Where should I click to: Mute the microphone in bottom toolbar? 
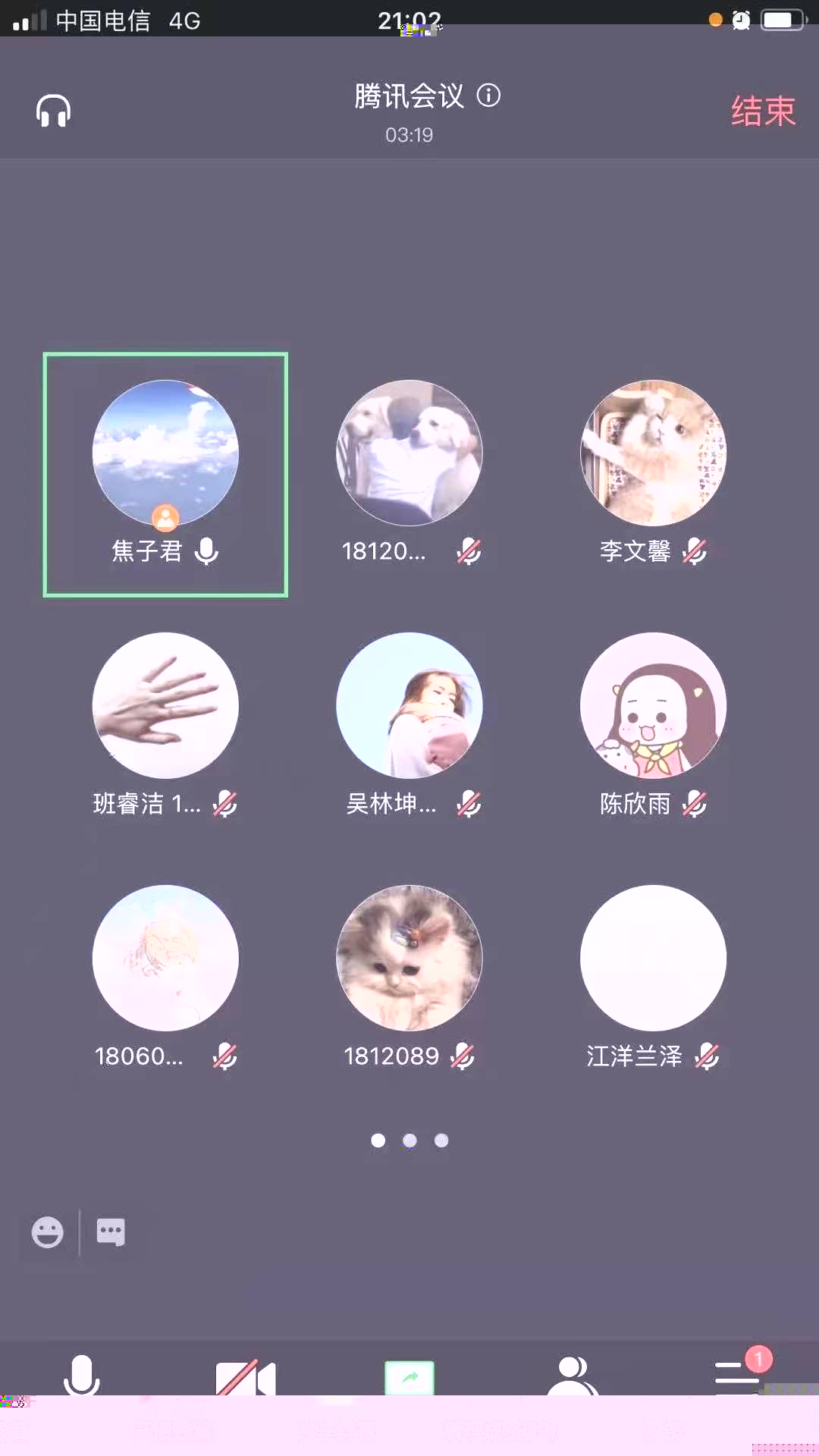82,1376
